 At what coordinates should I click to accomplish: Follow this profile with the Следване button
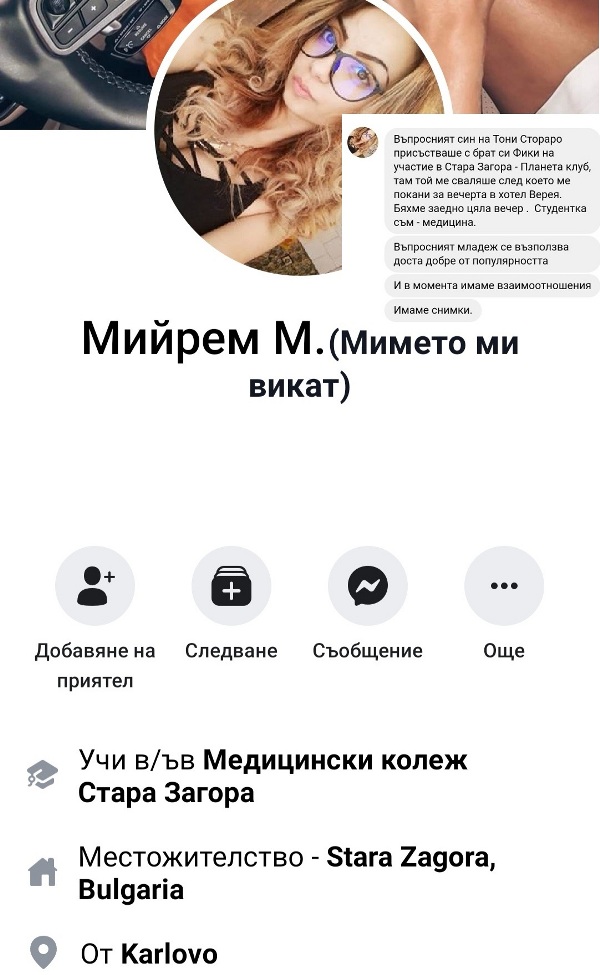[231, 586]
